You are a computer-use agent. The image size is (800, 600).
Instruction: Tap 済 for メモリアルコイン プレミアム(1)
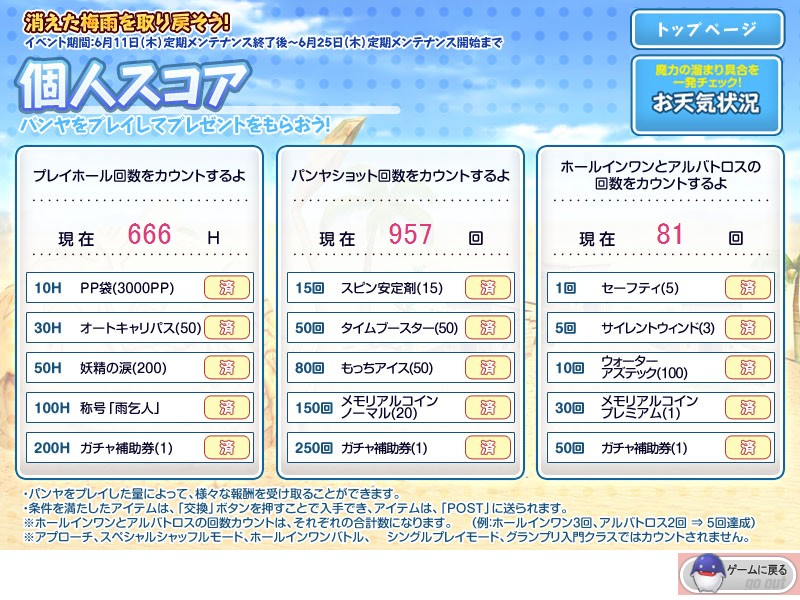(x=747, y=407)
